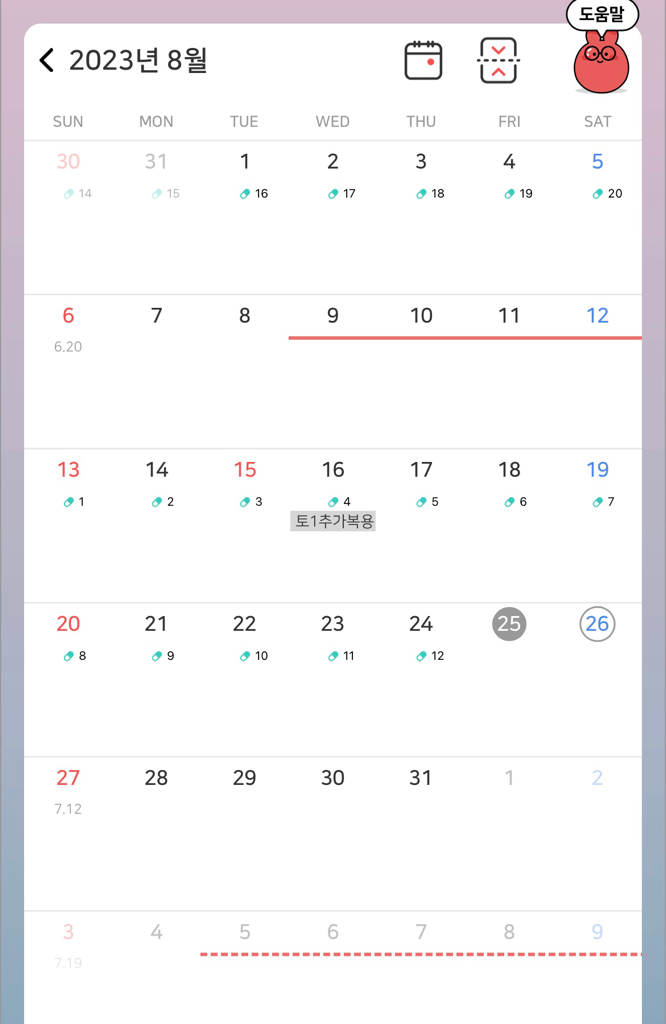Select August 25 highlighted in gray
The height and width of the screenshot is (1024, 666).
pos(509,624)
